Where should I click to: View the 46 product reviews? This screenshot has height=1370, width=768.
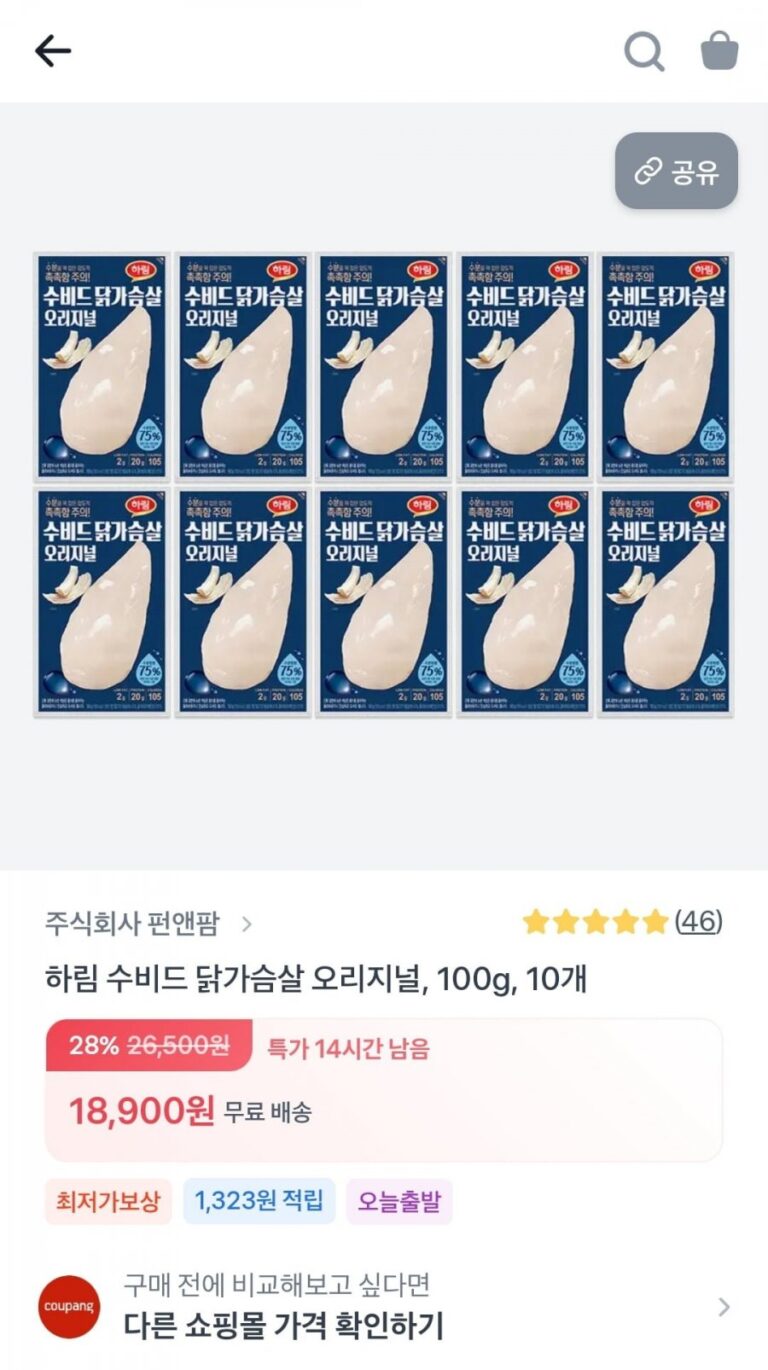697,921
